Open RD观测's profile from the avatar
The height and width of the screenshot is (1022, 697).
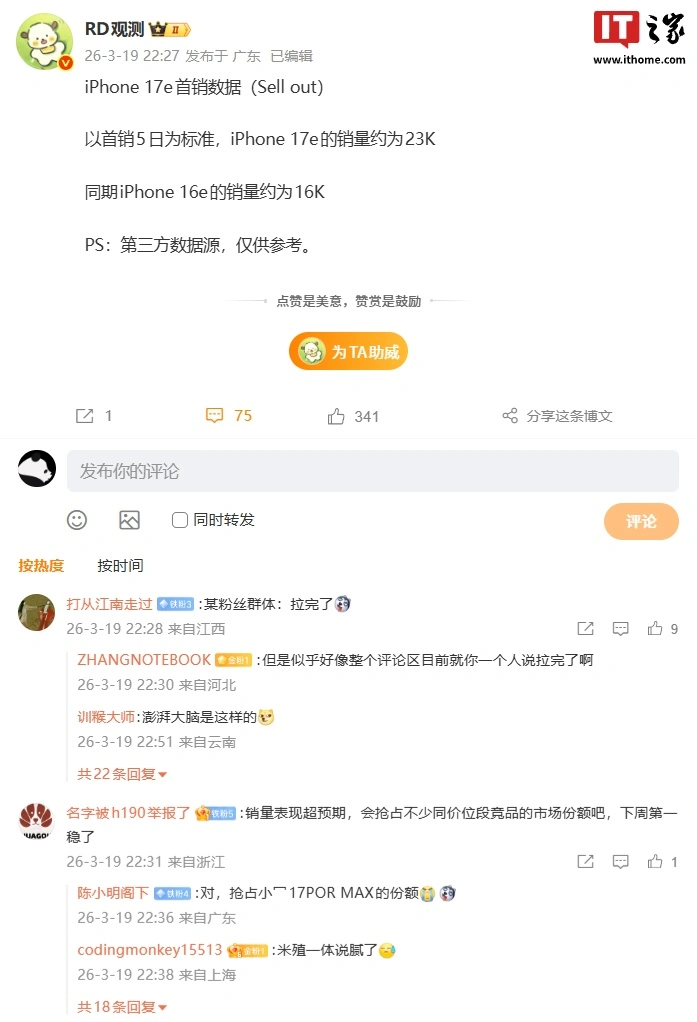[x=44, y=42]
